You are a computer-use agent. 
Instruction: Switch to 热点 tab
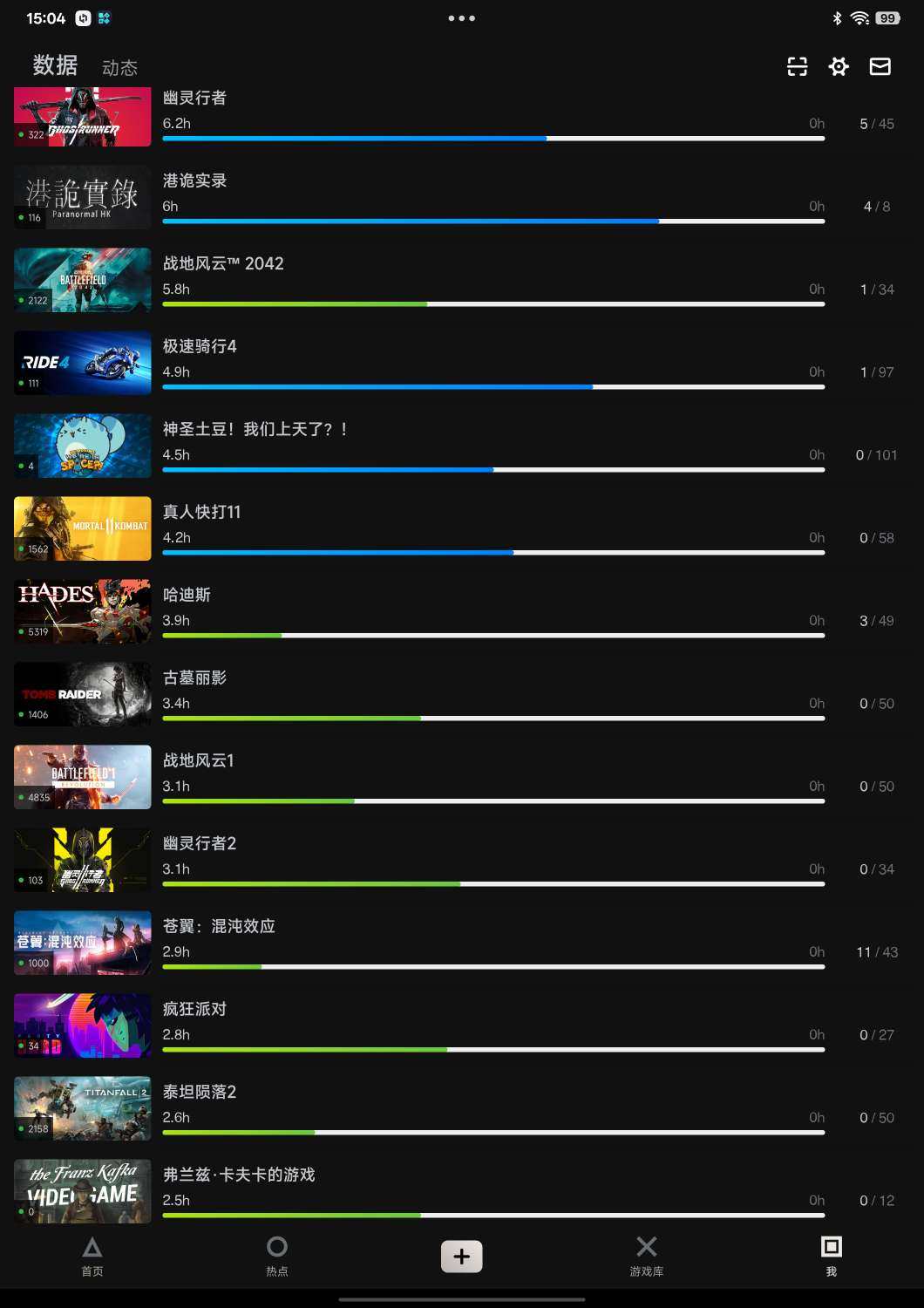click(x=277, y=1256)
